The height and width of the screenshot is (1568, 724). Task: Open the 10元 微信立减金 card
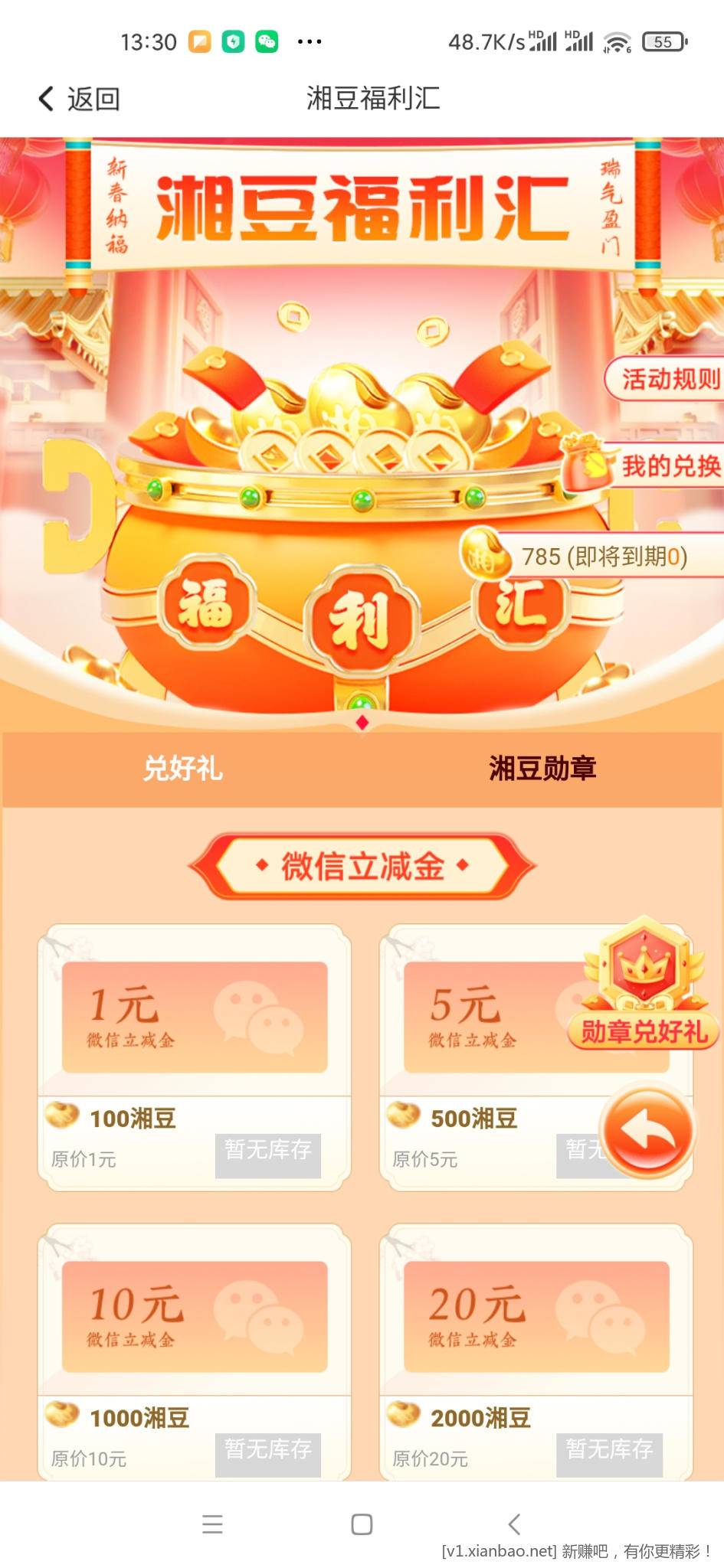[195, 1316]
